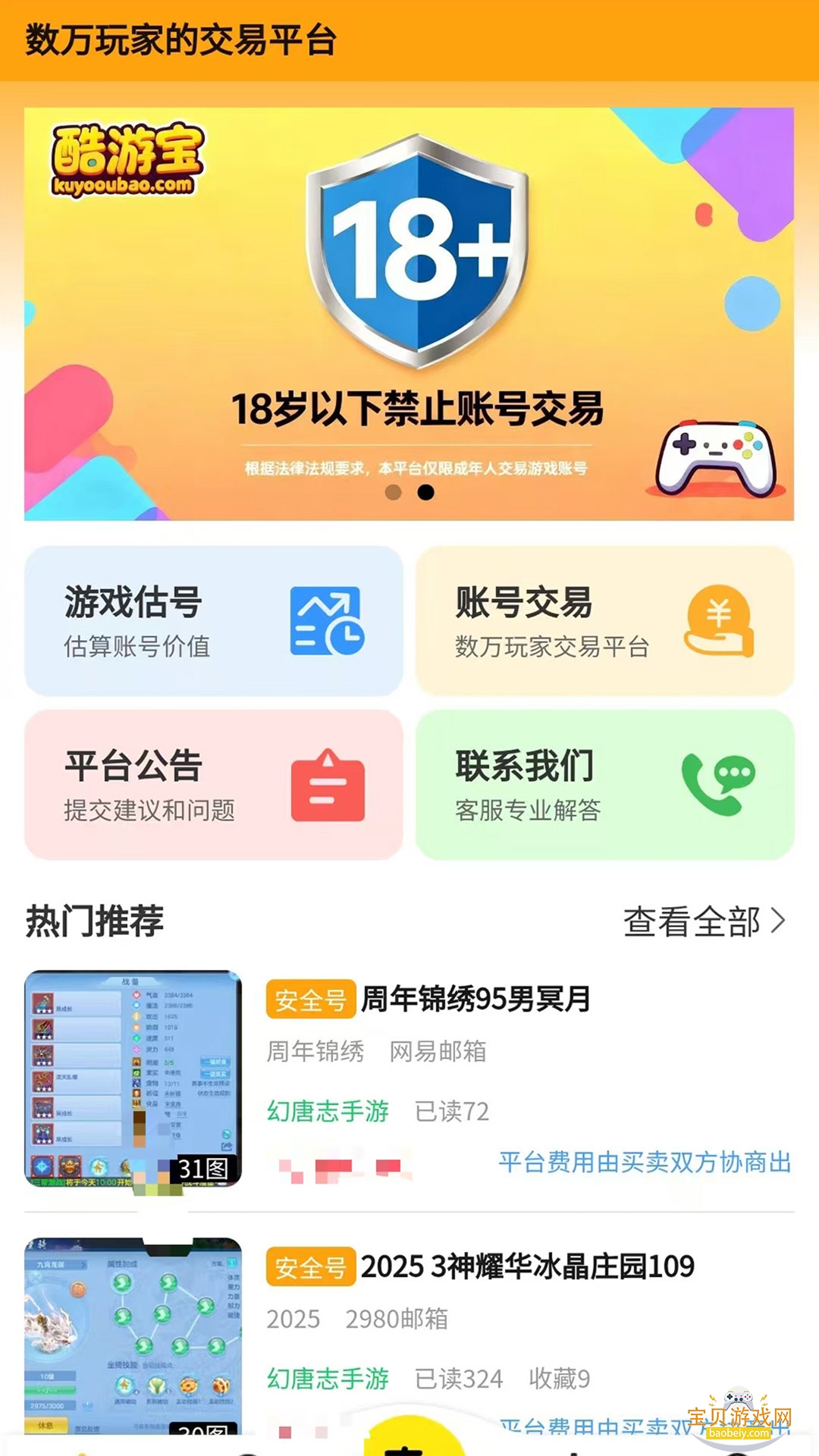Open 联系我们 customer service

(x=604, y=784)
